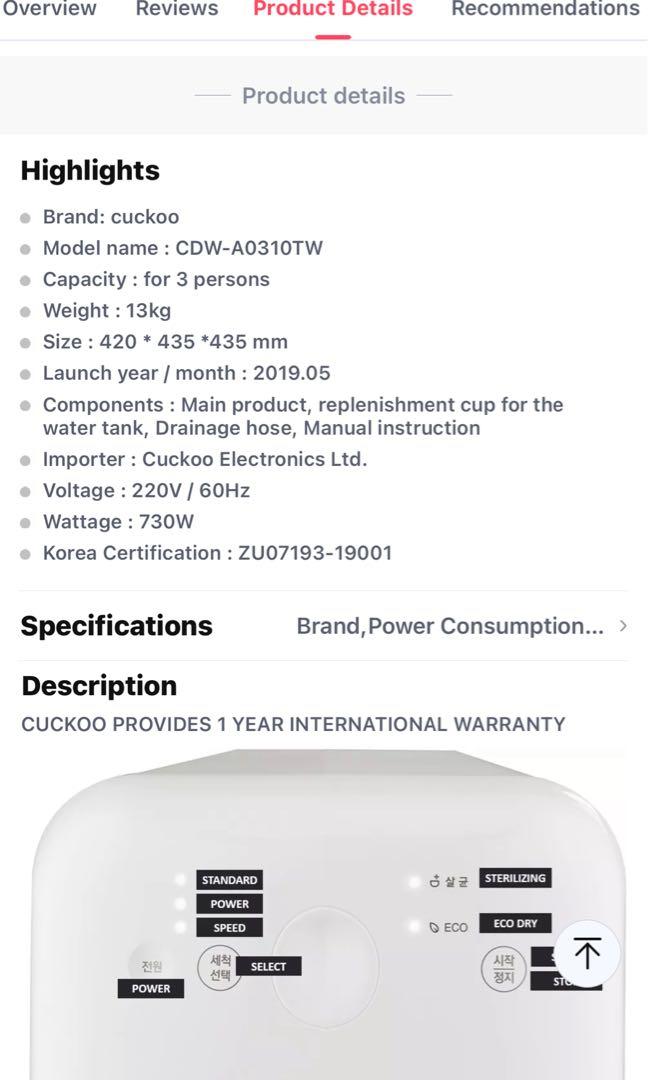Image resolution: width=648 pixels, height=1080 pixels.
Task: Expand the Specifications row
Action: pos(324,626)
